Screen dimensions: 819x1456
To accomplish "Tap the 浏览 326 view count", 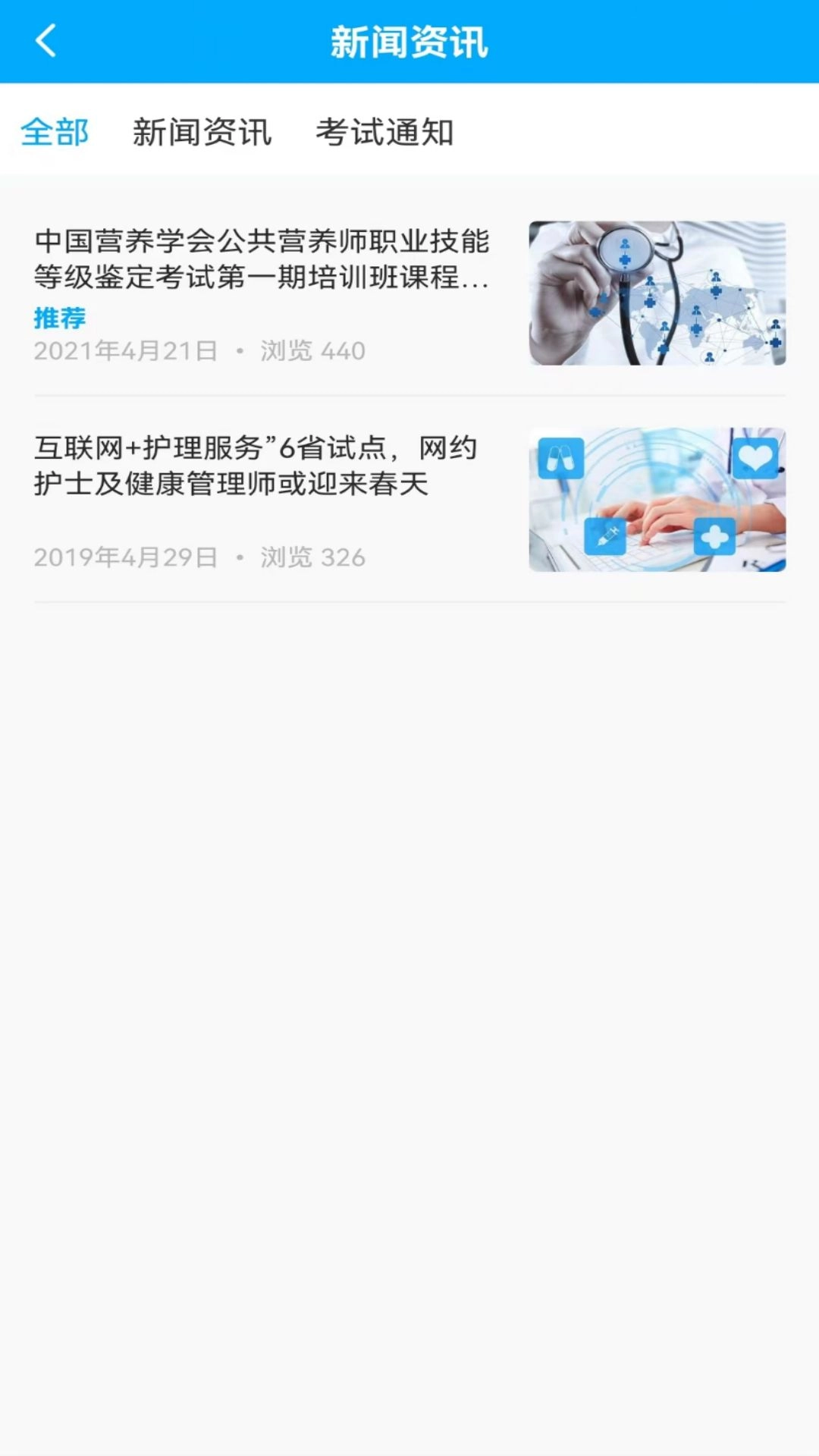I will click(311, 558).
